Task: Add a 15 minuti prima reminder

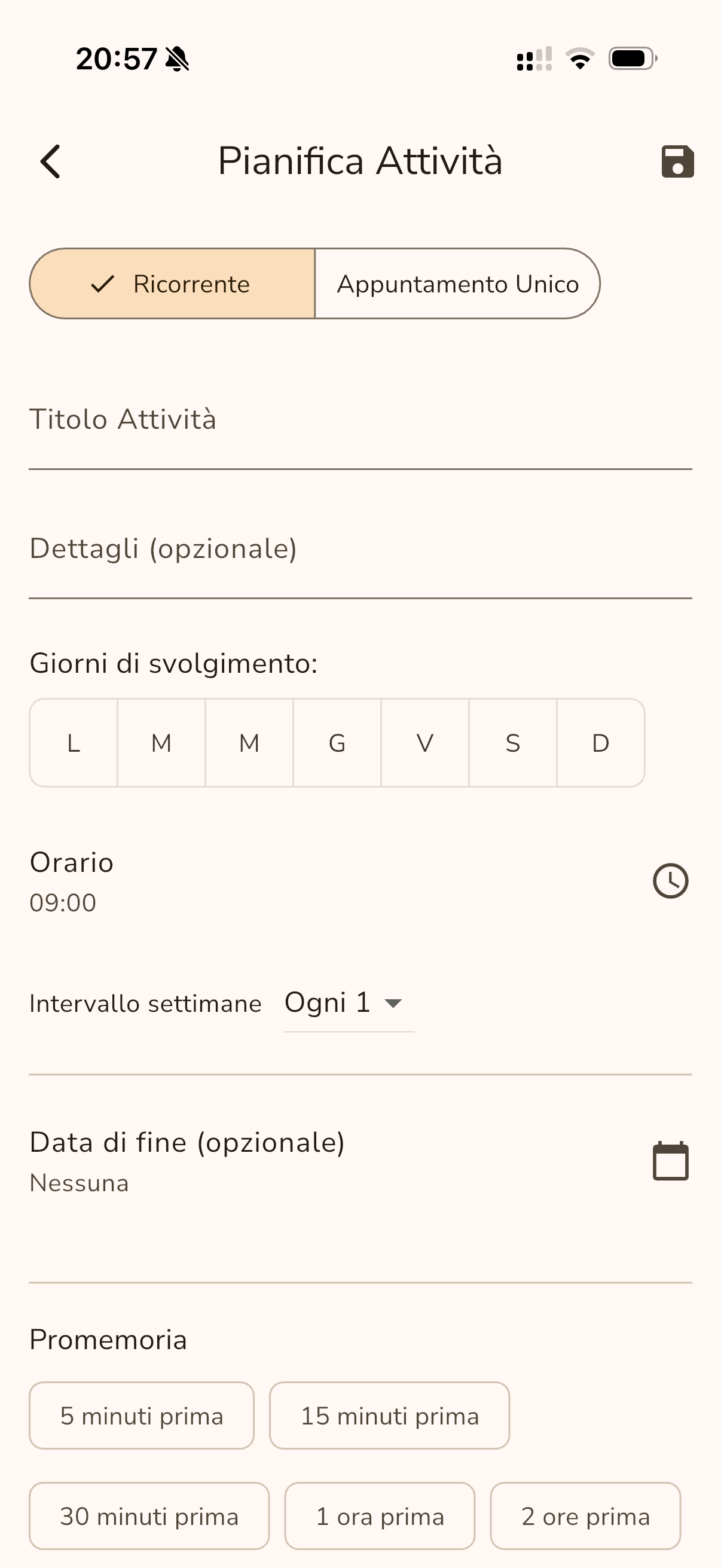Action: tap(389, 1415)
